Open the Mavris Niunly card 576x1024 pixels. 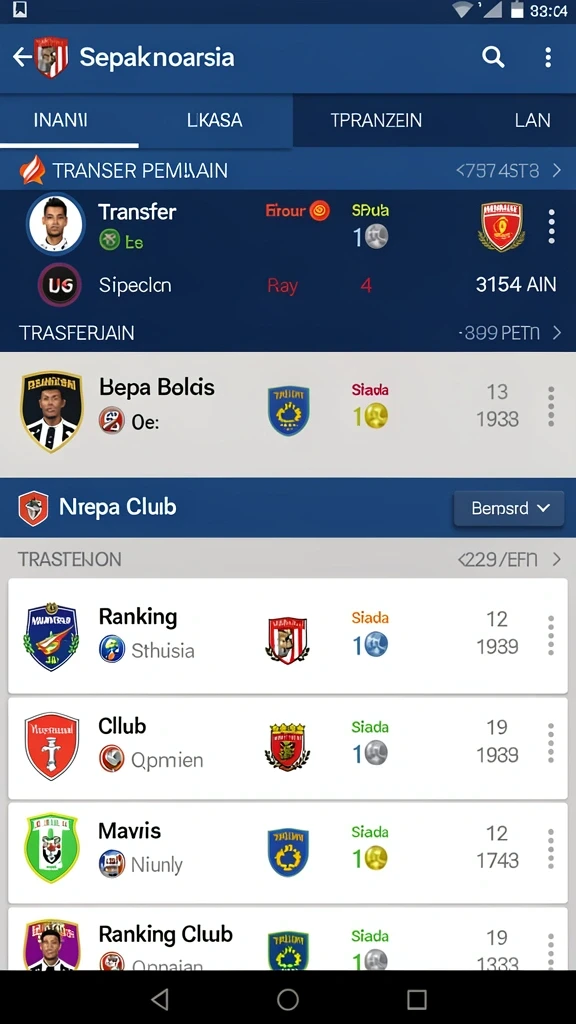[288, 853]
